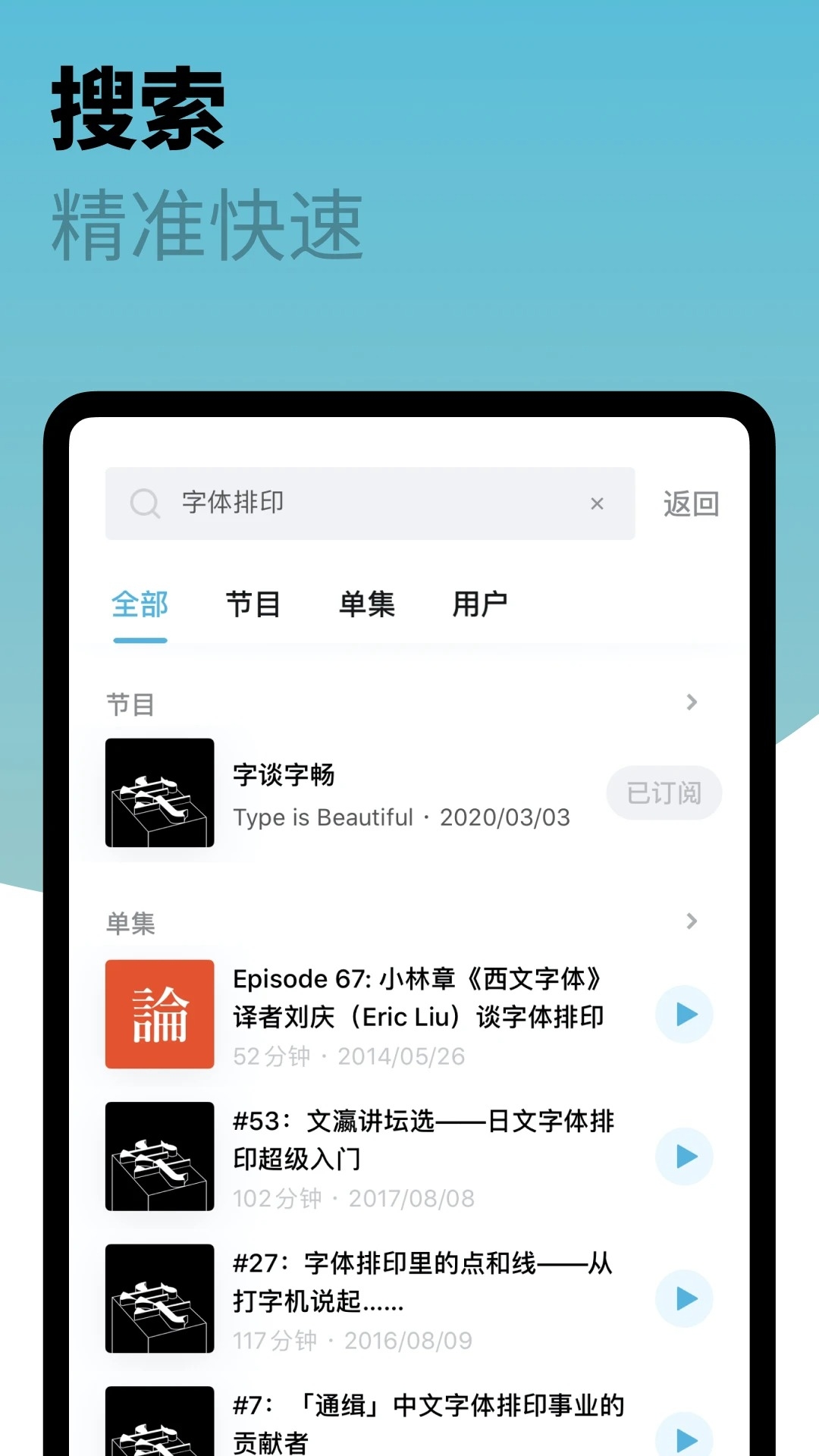Select the 全部 tab

pyautogui.click(x=140, y=604)
